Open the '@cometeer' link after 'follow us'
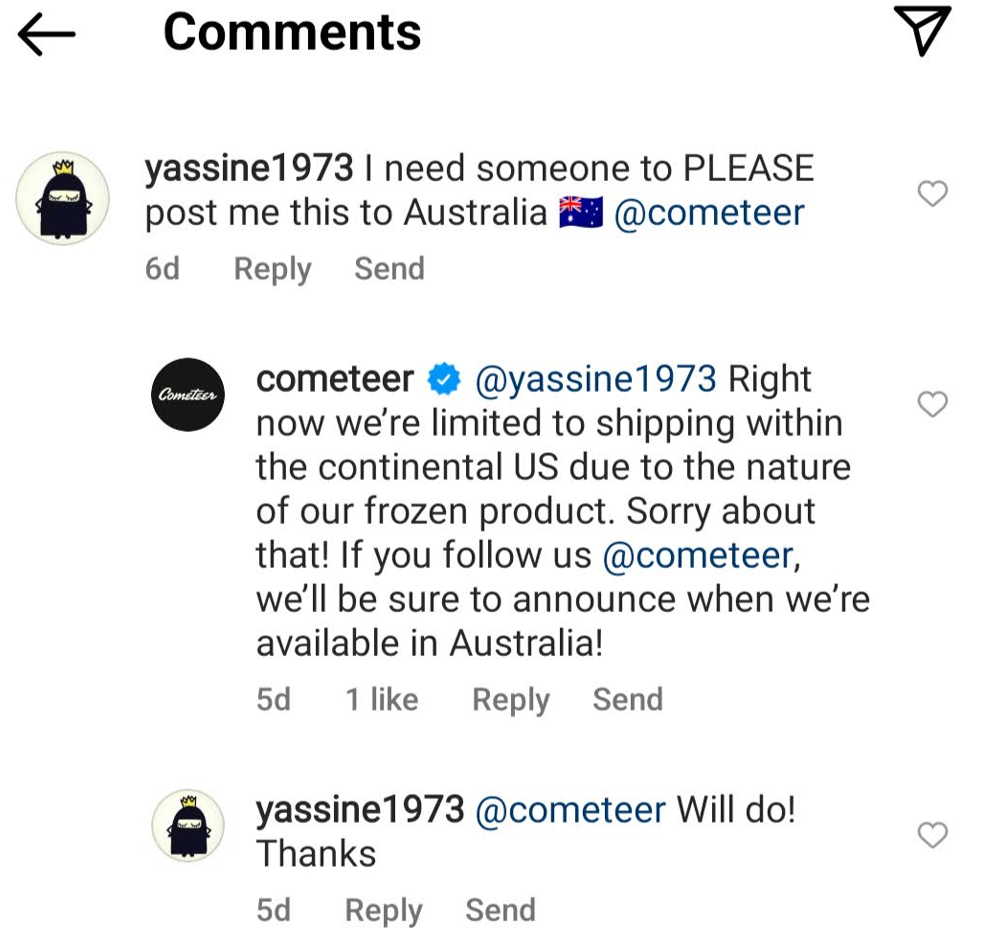The height and width of the screenshot is (940, 986). pos(697,555)
